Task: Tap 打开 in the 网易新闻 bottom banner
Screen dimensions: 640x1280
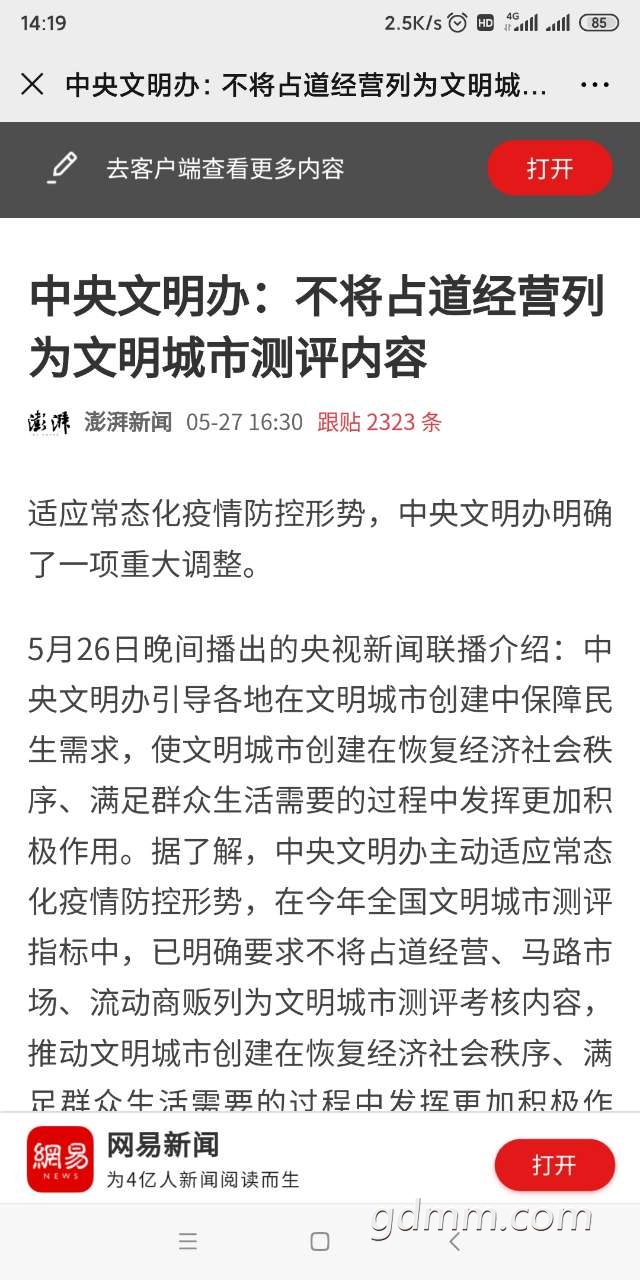Action: [554, 1164]
